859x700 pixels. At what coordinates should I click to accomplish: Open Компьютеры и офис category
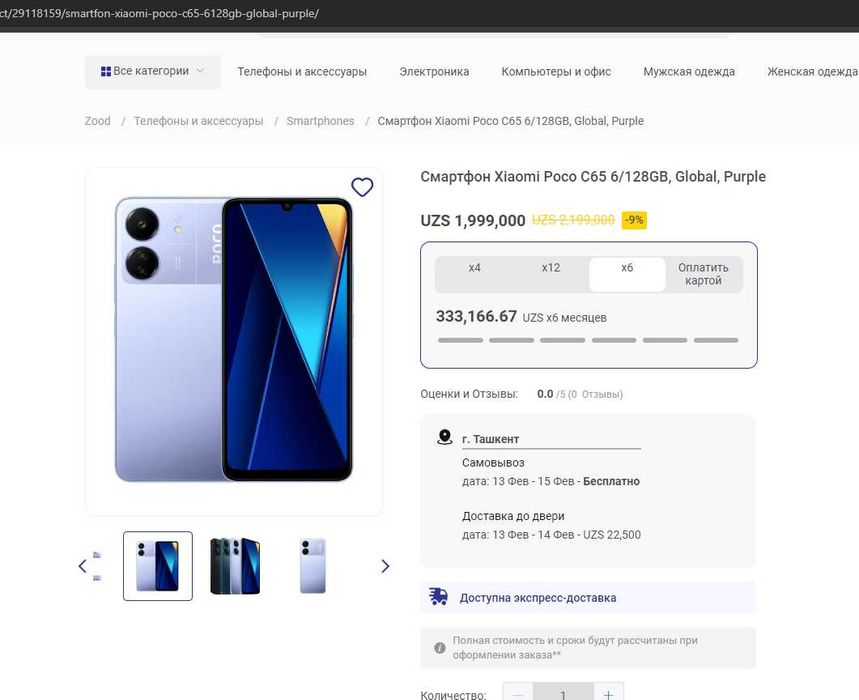pos(556,71)
